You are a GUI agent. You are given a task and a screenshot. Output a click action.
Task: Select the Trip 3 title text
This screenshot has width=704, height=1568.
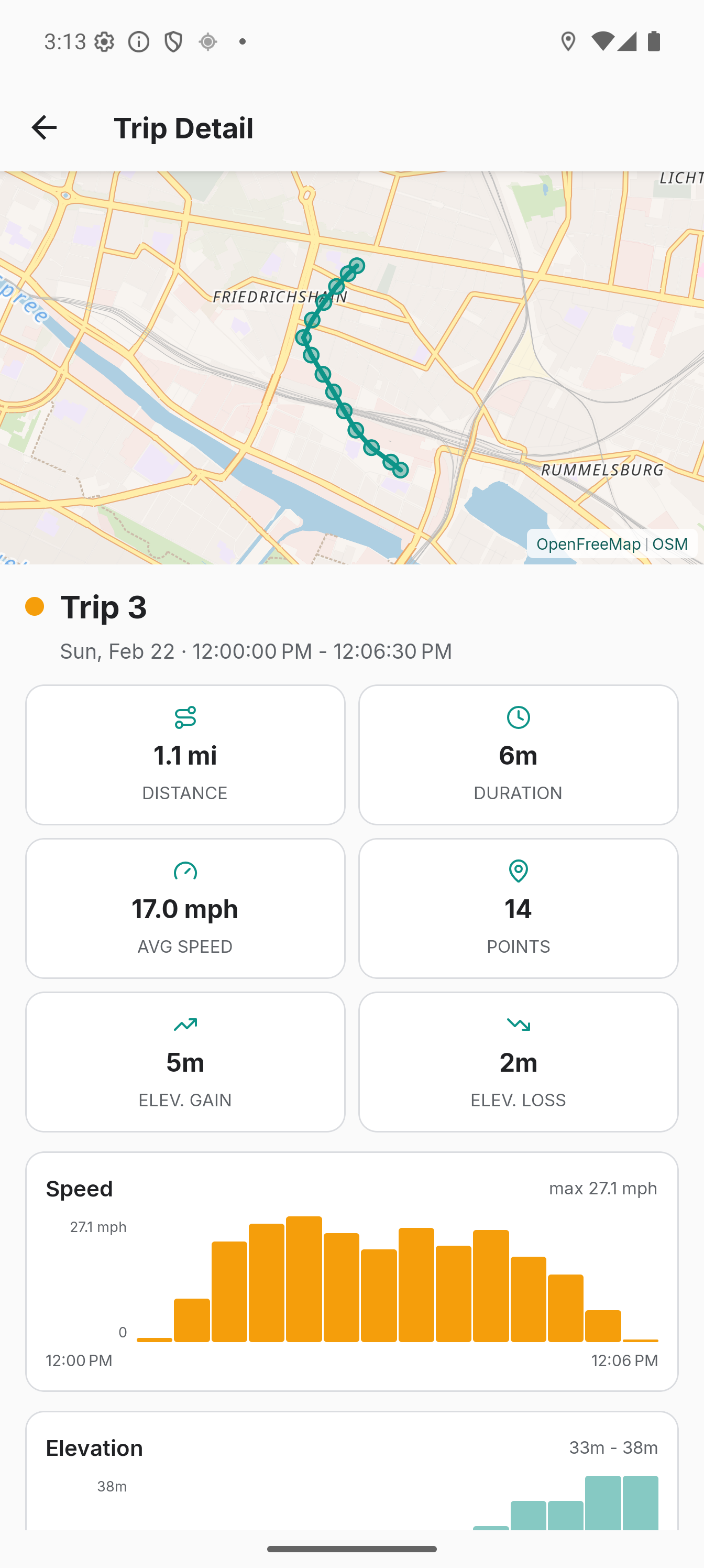[105, 606]
